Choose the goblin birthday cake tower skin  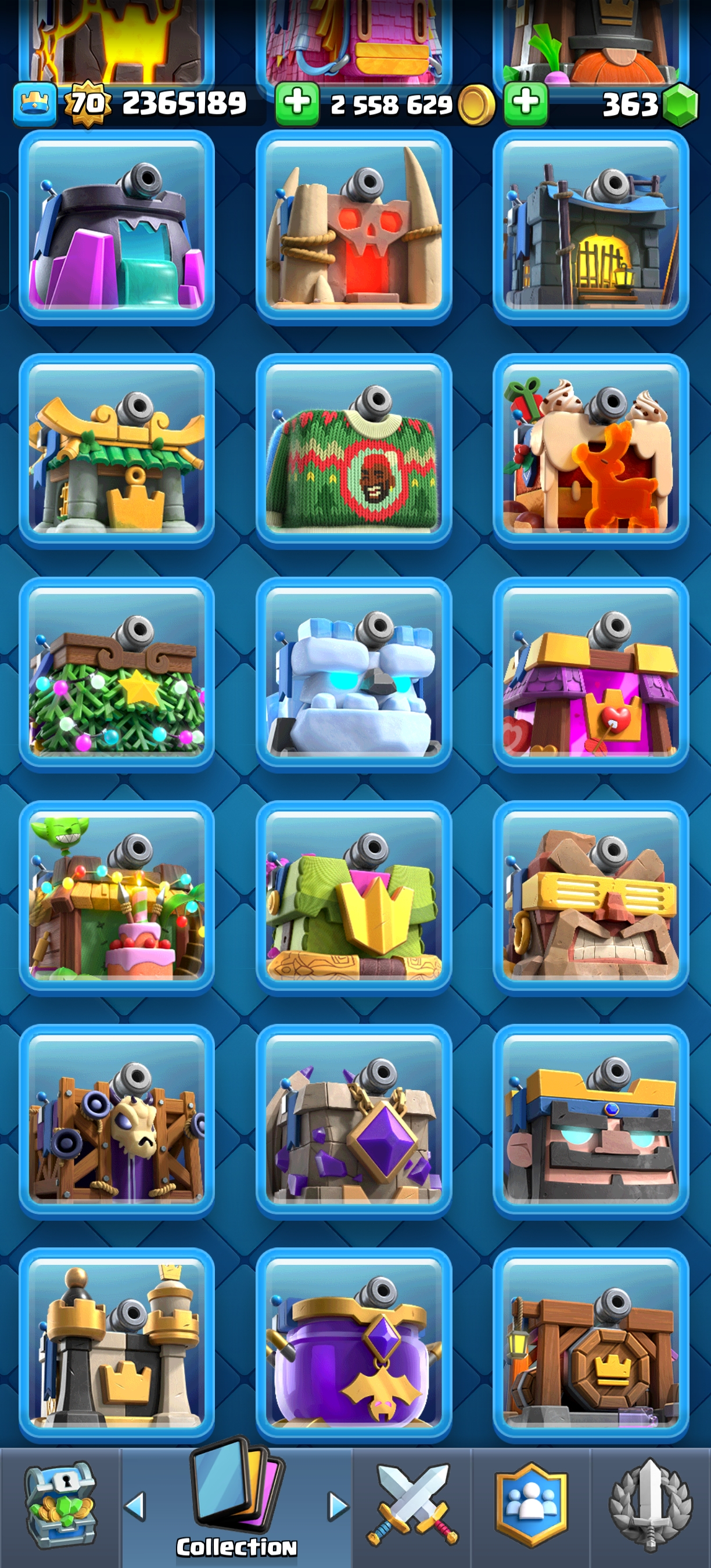(117, 898)
